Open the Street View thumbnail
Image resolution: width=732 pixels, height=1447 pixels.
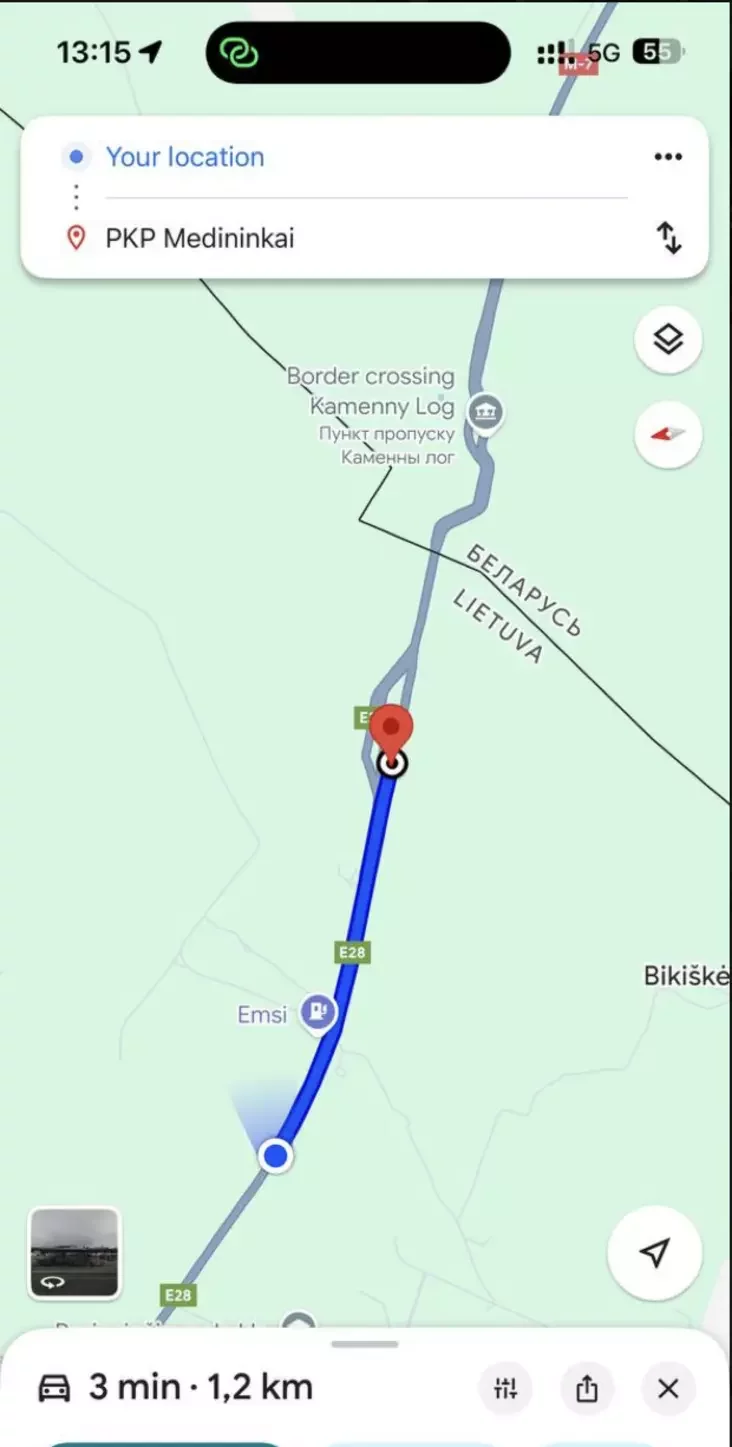74,1252
